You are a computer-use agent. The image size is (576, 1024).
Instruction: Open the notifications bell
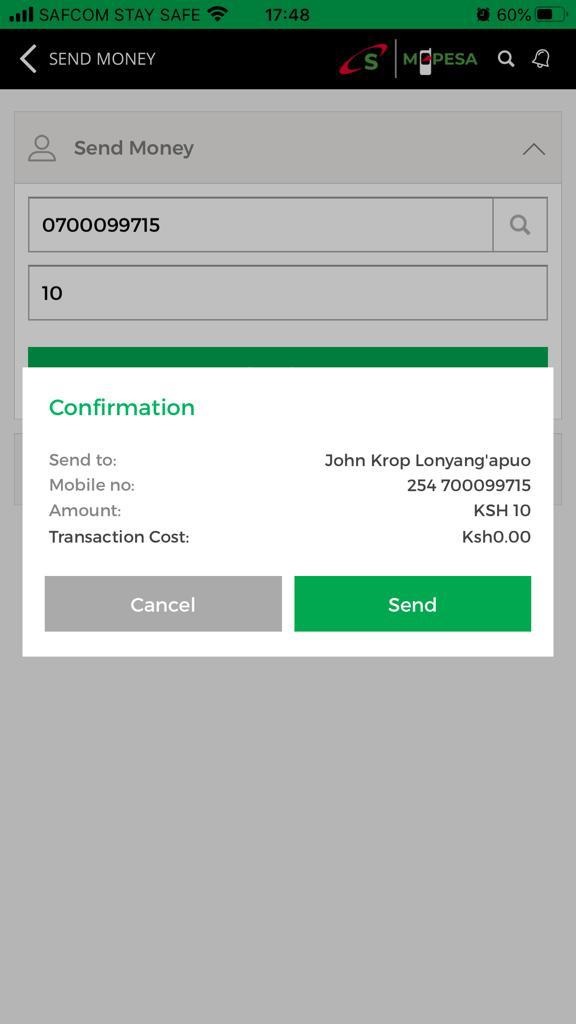point(541,59)
